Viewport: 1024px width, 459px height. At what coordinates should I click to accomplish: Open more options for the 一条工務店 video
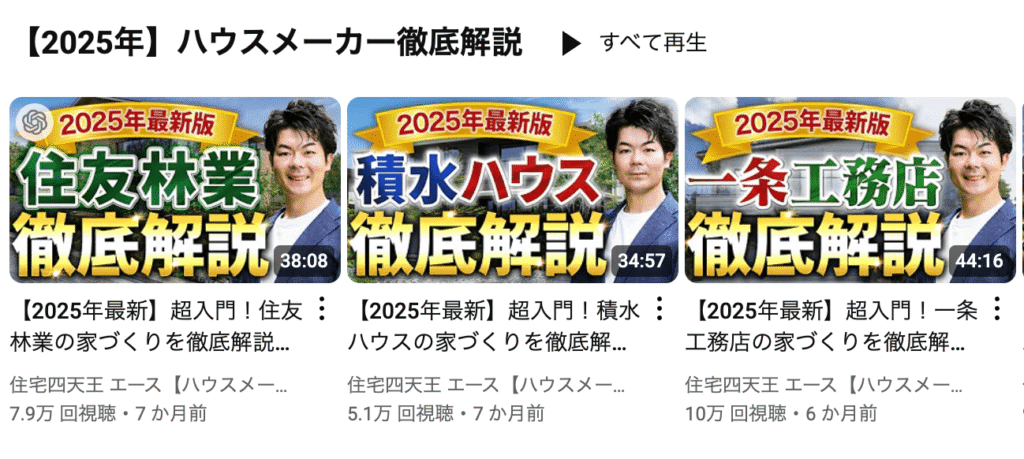(996, 309)
